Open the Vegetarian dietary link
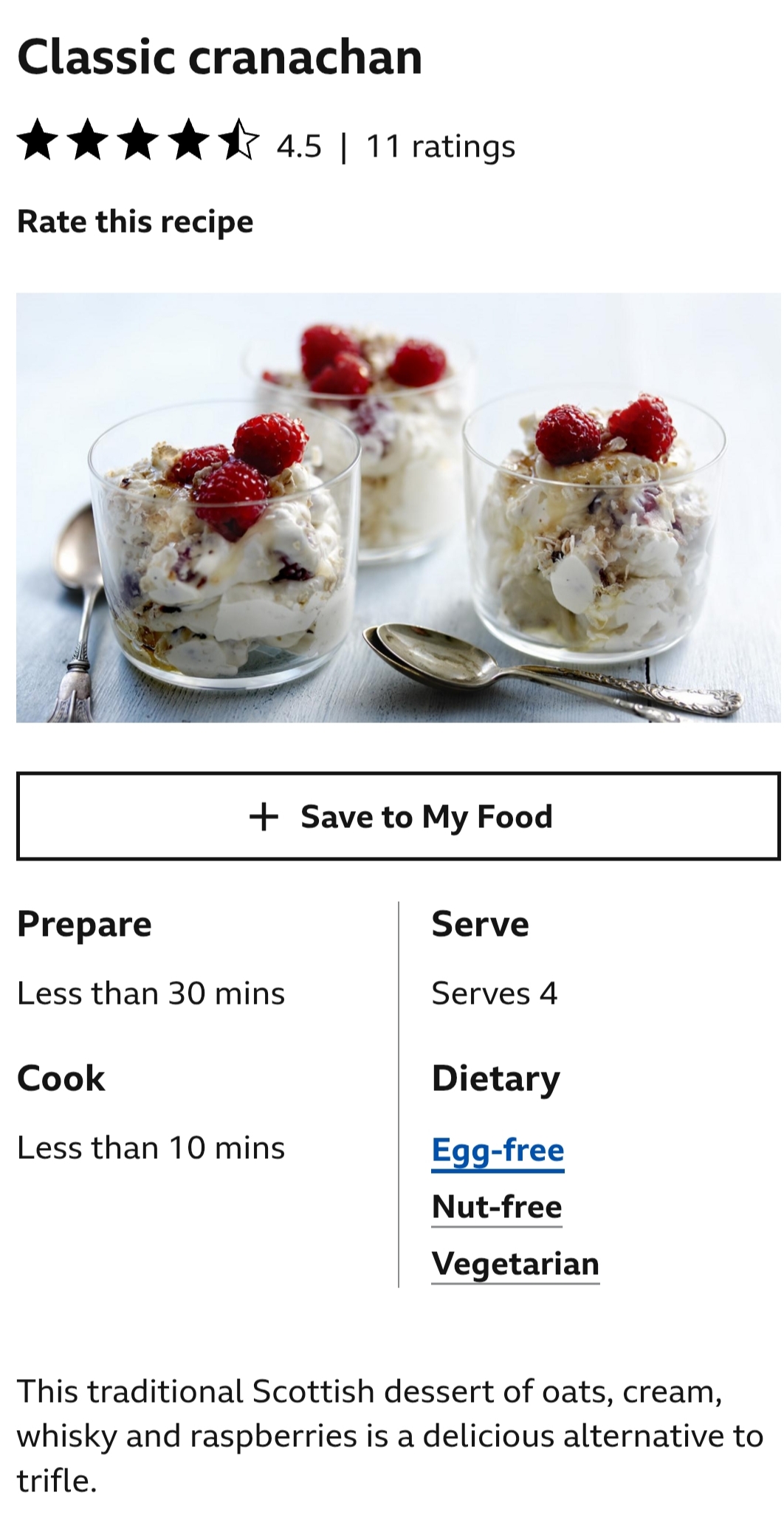The width and height of the screenshot is (784, 1529). point(515,1264)
